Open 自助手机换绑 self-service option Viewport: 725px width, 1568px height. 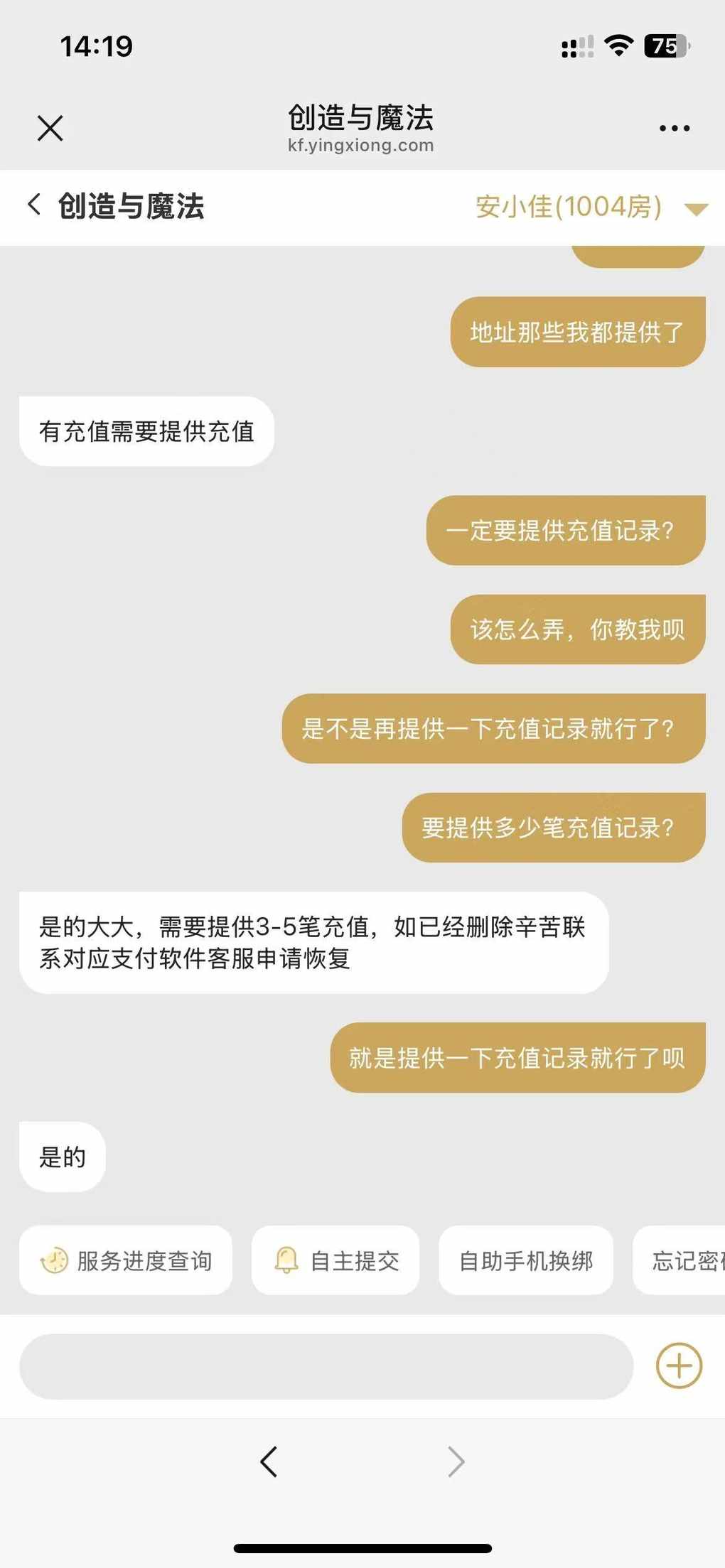tap(526, 1260)
